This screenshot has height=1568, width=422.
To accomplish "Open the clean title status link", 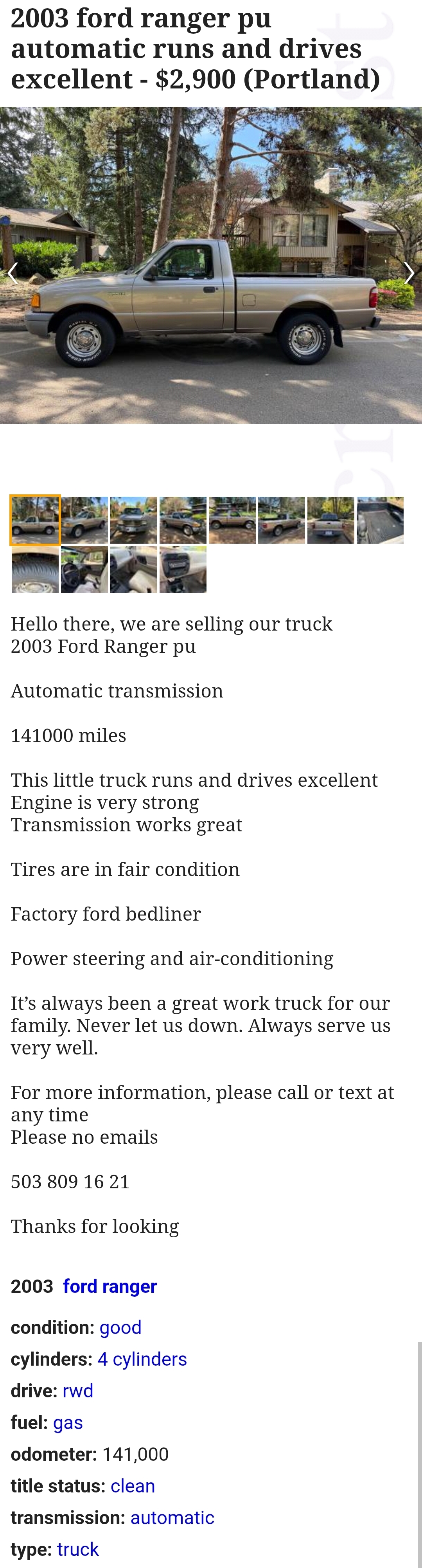I will coord(133,1485).
